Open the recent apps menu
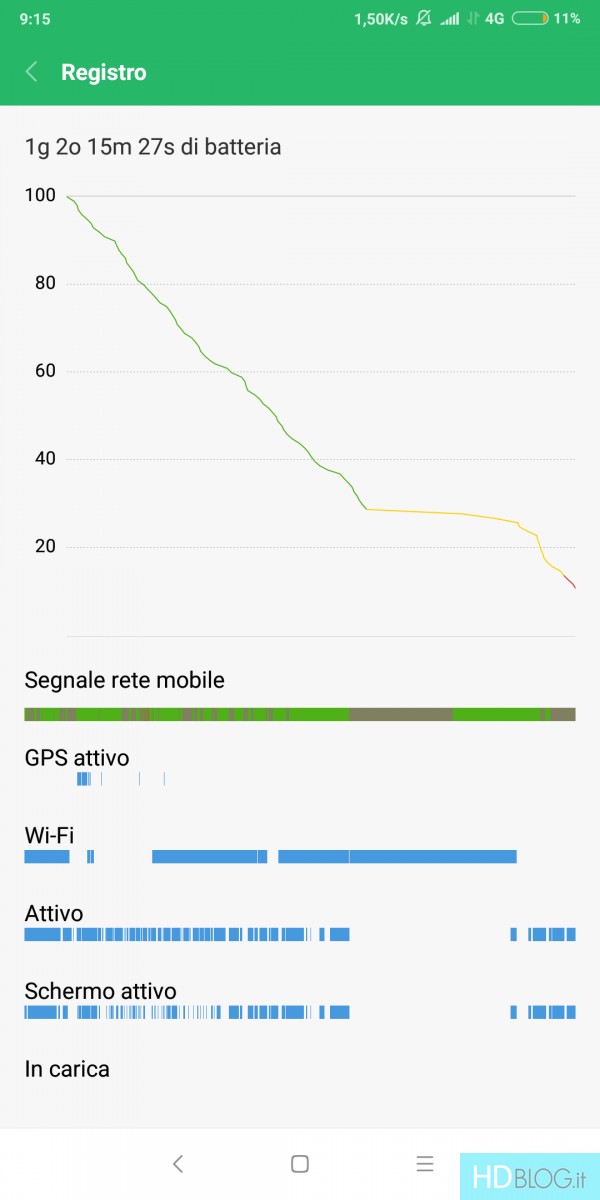This screenshot has height=1200, width=600. click(x=425, y=1163)
